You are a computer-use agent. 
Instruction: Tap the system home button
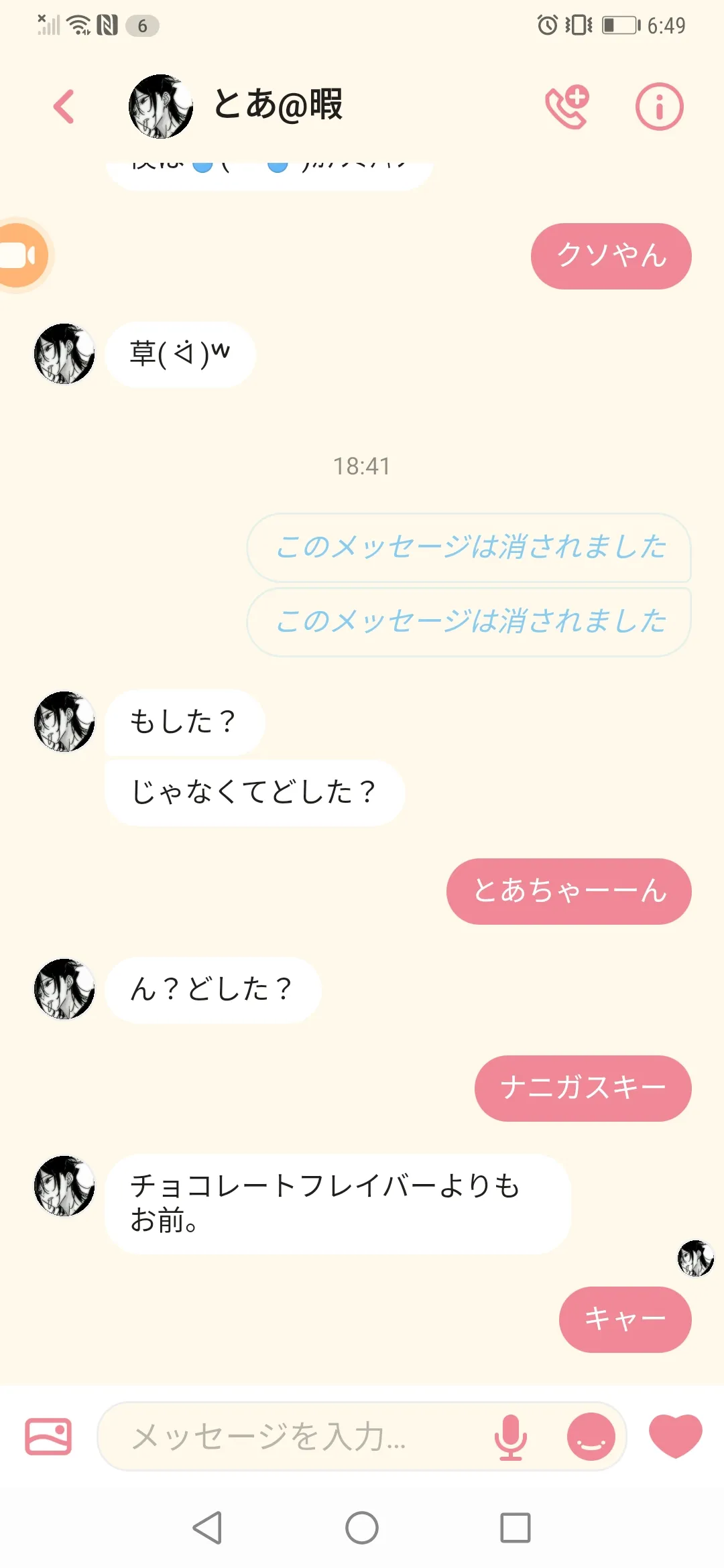[x=362, y=1528]
